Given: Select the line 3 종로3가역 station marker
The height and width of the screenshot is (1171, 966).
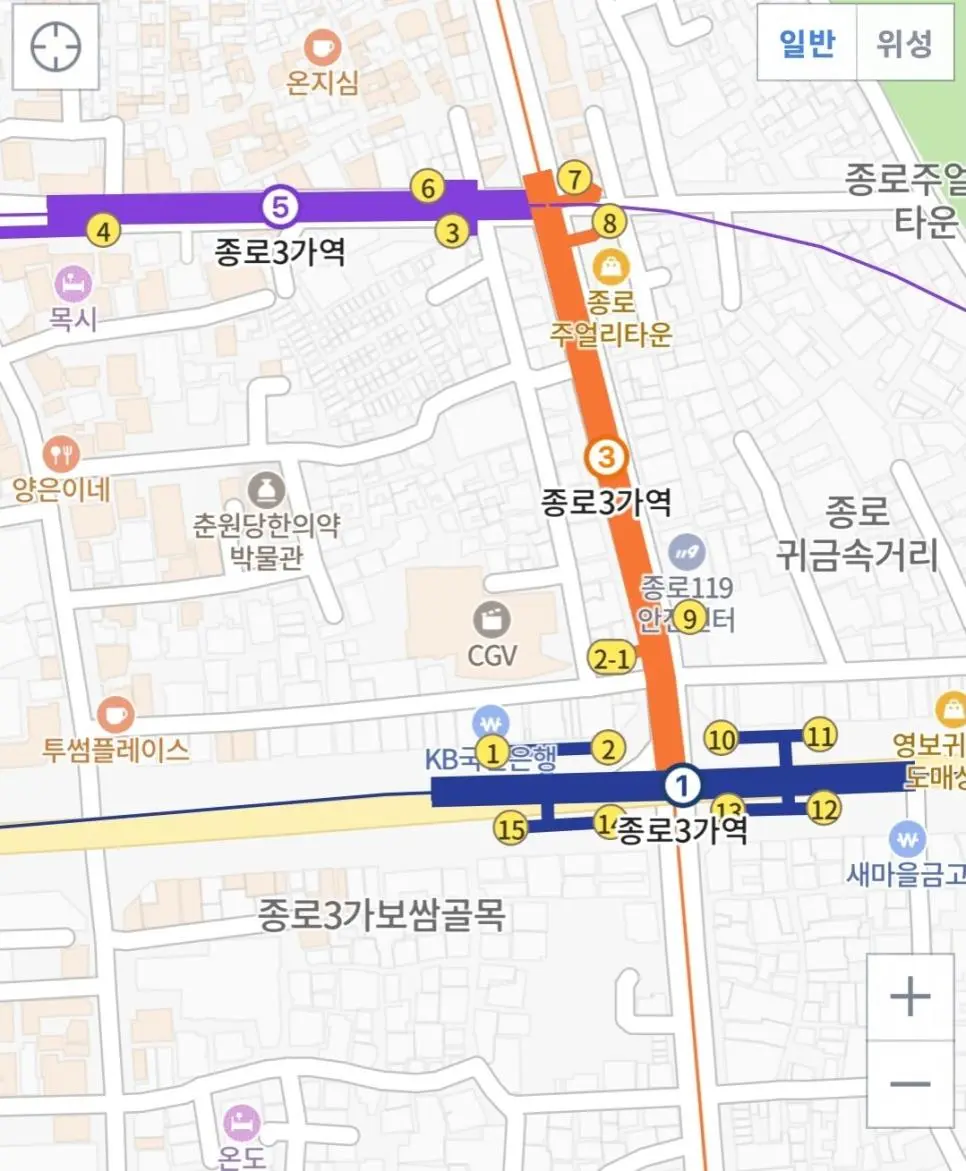Looking at the screenshot, I should (x=605, y=458).
